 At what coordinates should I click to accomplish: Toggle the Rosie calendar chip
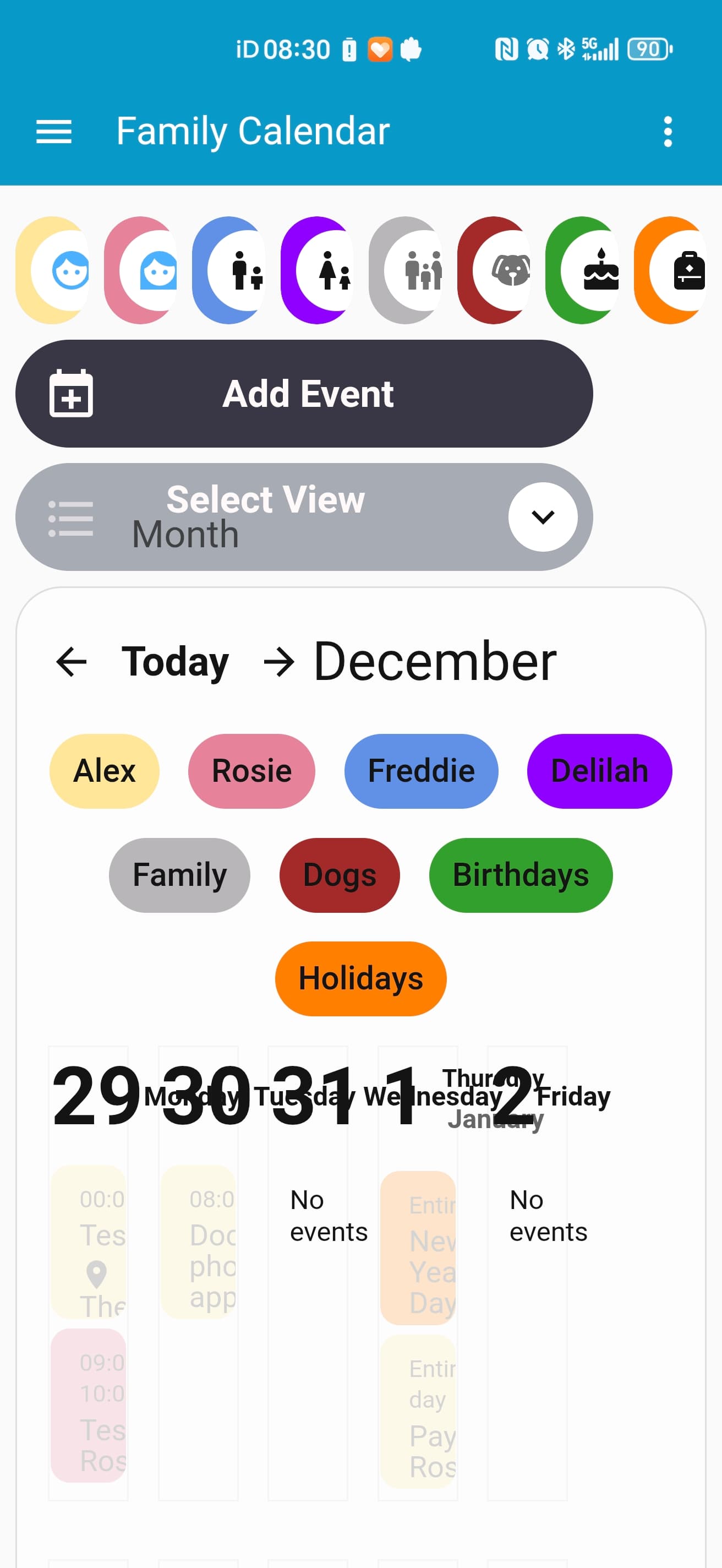[251, 771]
